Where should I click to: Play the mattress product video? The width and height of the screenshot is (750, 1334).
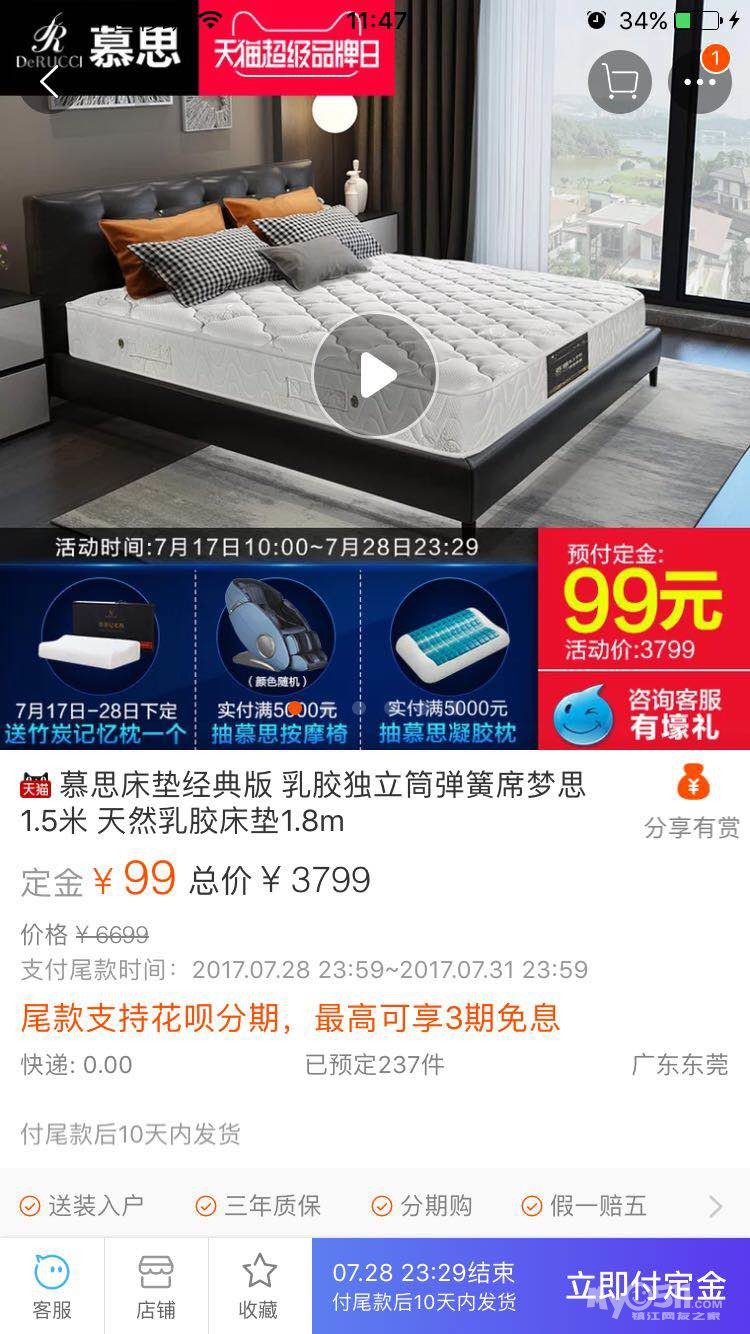click(x=375, y=376)
